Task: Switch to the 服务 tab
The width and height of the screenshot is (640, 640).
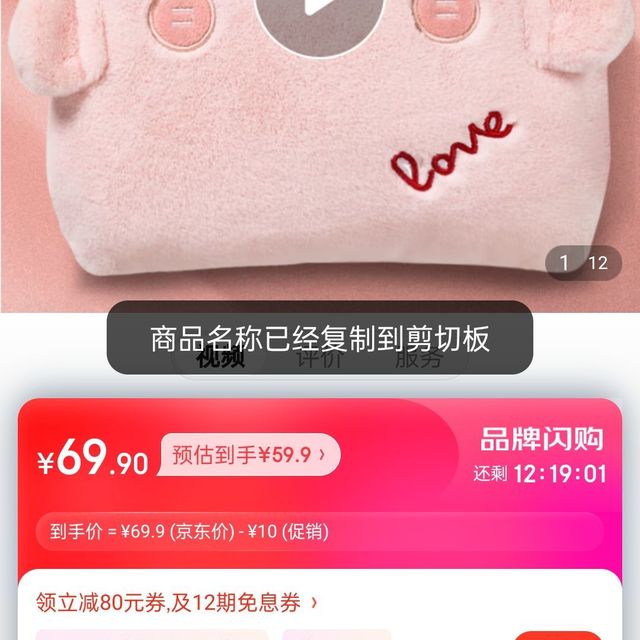Action: (x=419, y=361)
